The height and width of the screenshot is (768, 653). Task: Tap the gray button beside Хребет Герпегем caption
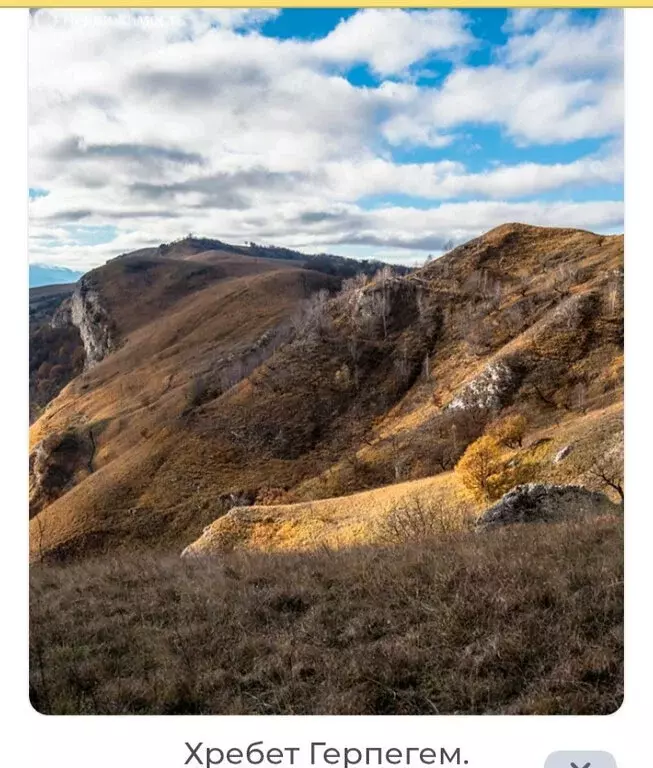(580, 760)
